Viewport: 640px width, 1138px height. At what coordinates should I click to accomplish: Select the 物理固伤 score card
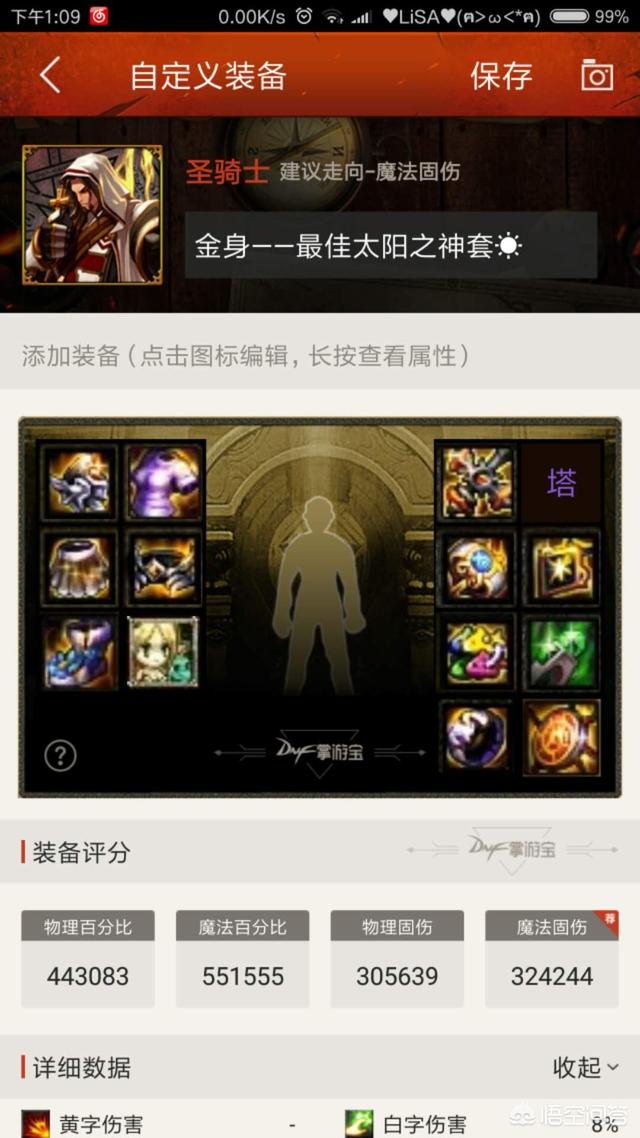[x=397, y=958]
